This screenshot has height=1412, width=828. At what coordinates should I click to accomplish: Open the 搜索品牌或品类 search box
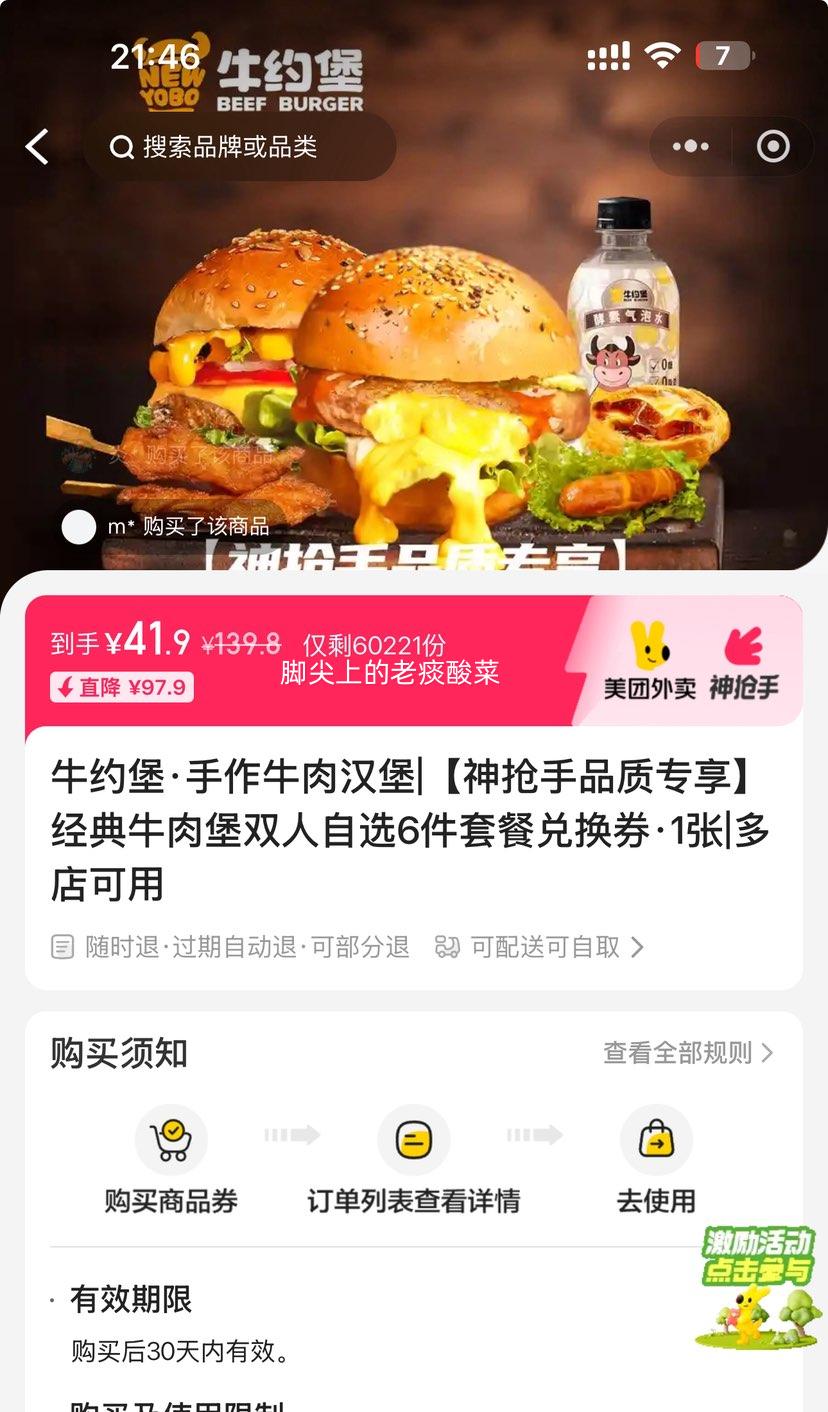[x=240, y=147]
